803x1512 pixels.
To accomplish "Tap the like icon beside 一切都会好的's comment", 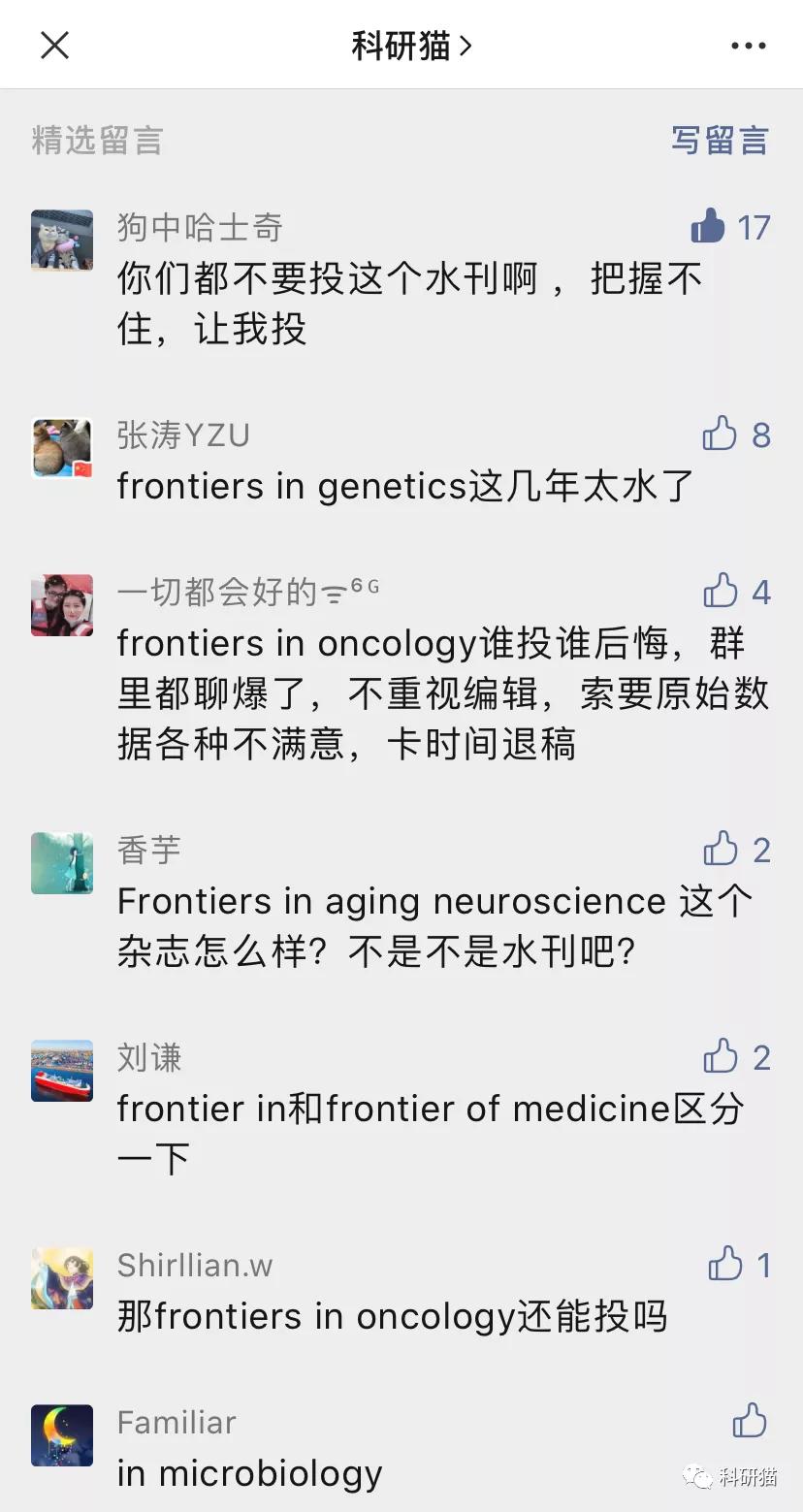I will coord(721,592).
